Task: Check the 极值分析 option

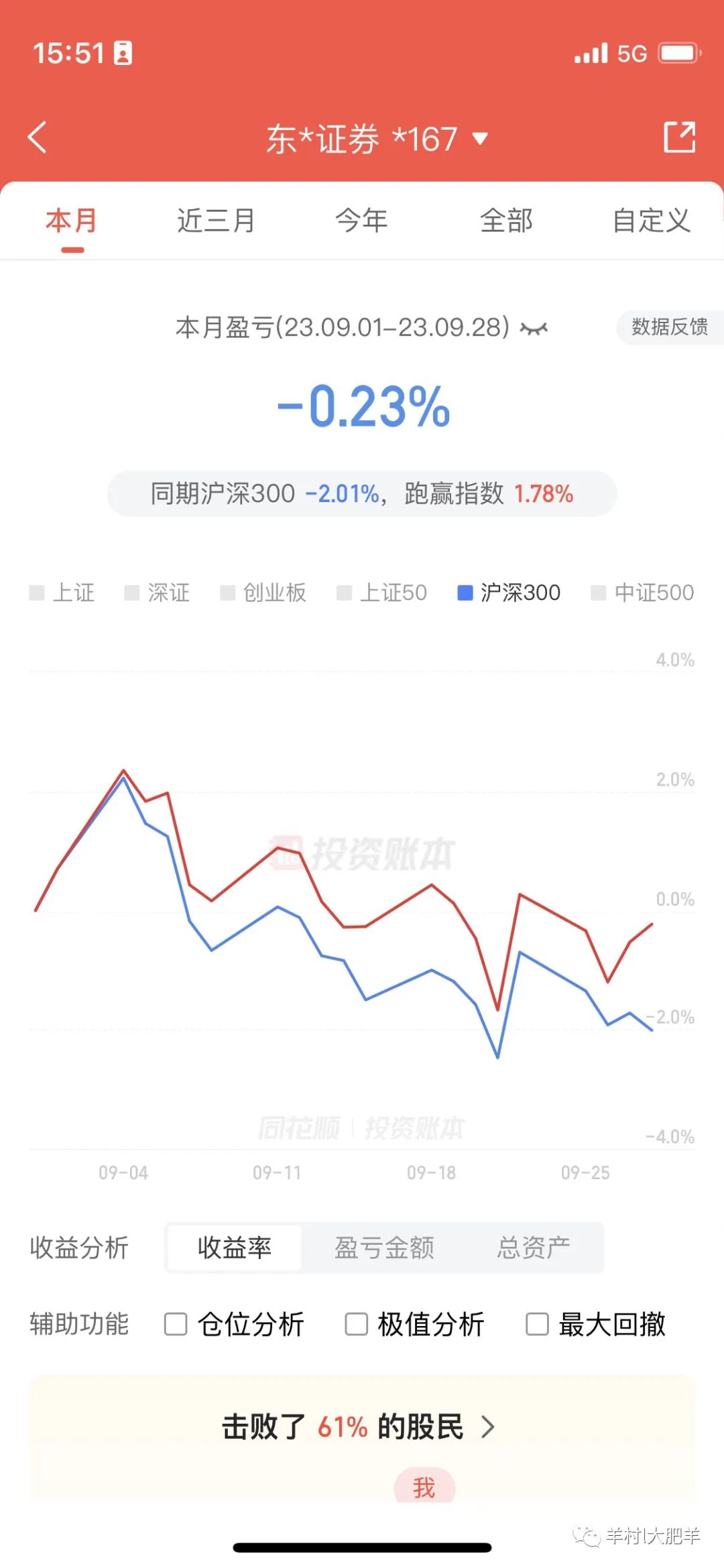Action: (x=357, y=1324)
